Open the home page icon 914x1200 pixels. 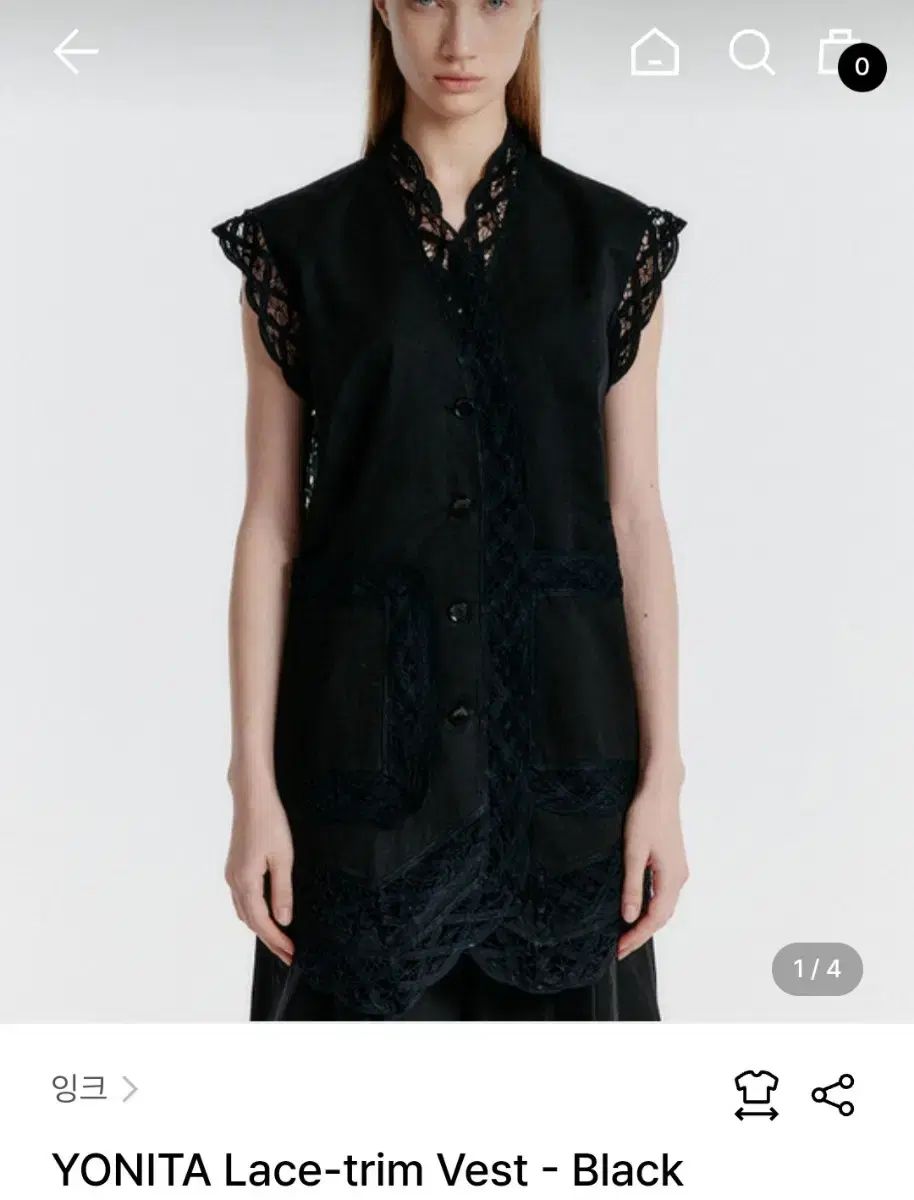[x=655, y=51]
